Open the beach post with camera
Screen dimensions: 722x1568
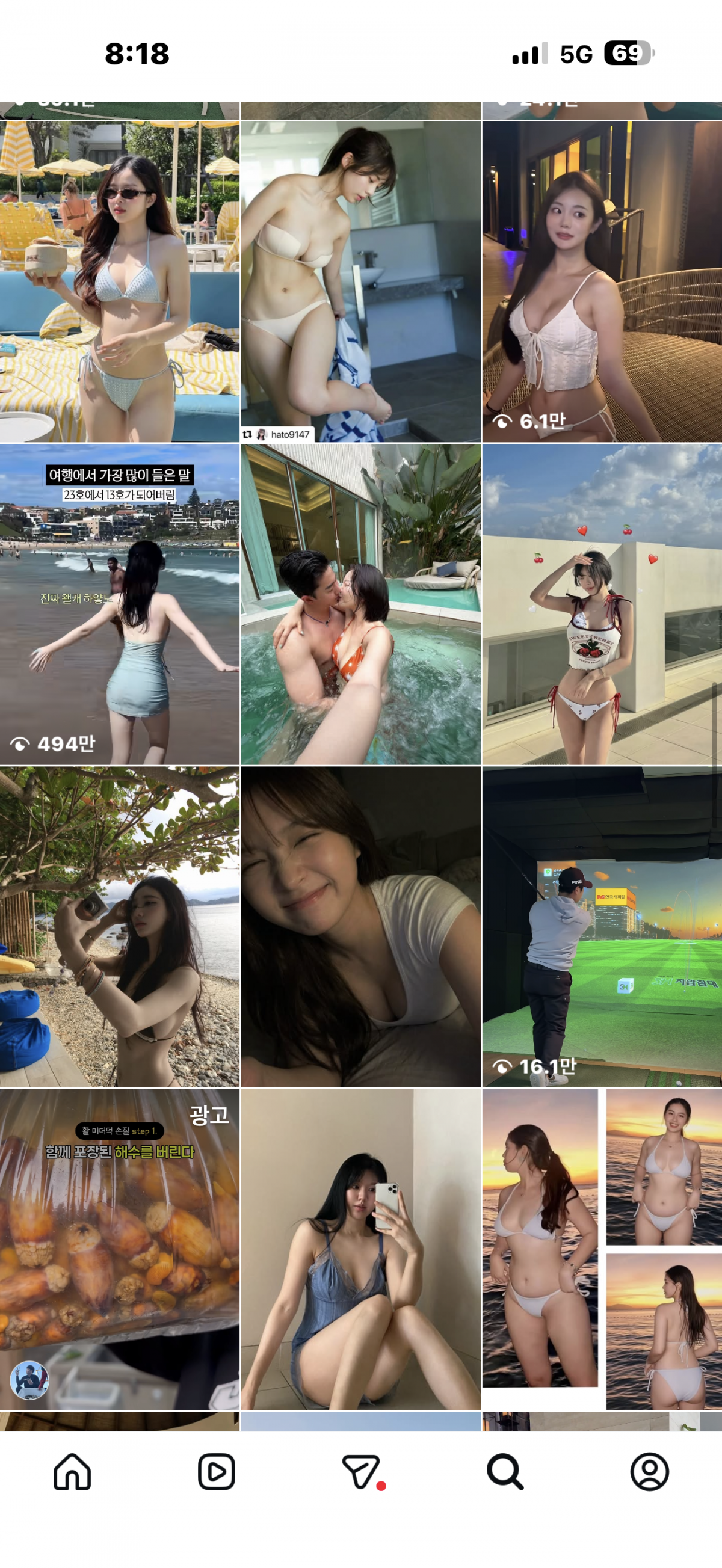click(x=119, y=926)
